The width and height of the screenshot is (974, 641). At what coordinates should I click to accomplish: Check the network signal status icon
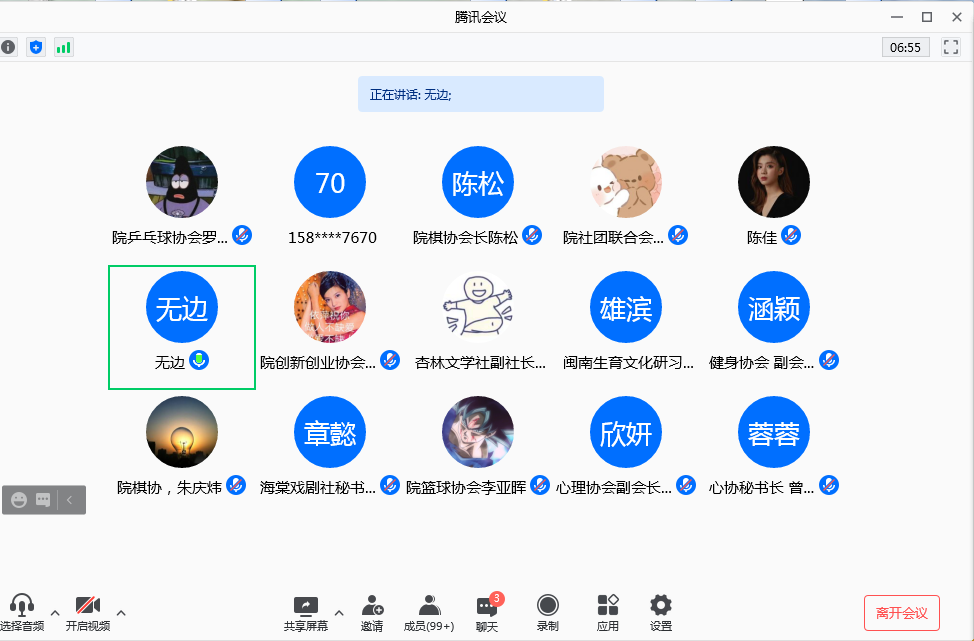pyautogui.click(x=64, y=47)
